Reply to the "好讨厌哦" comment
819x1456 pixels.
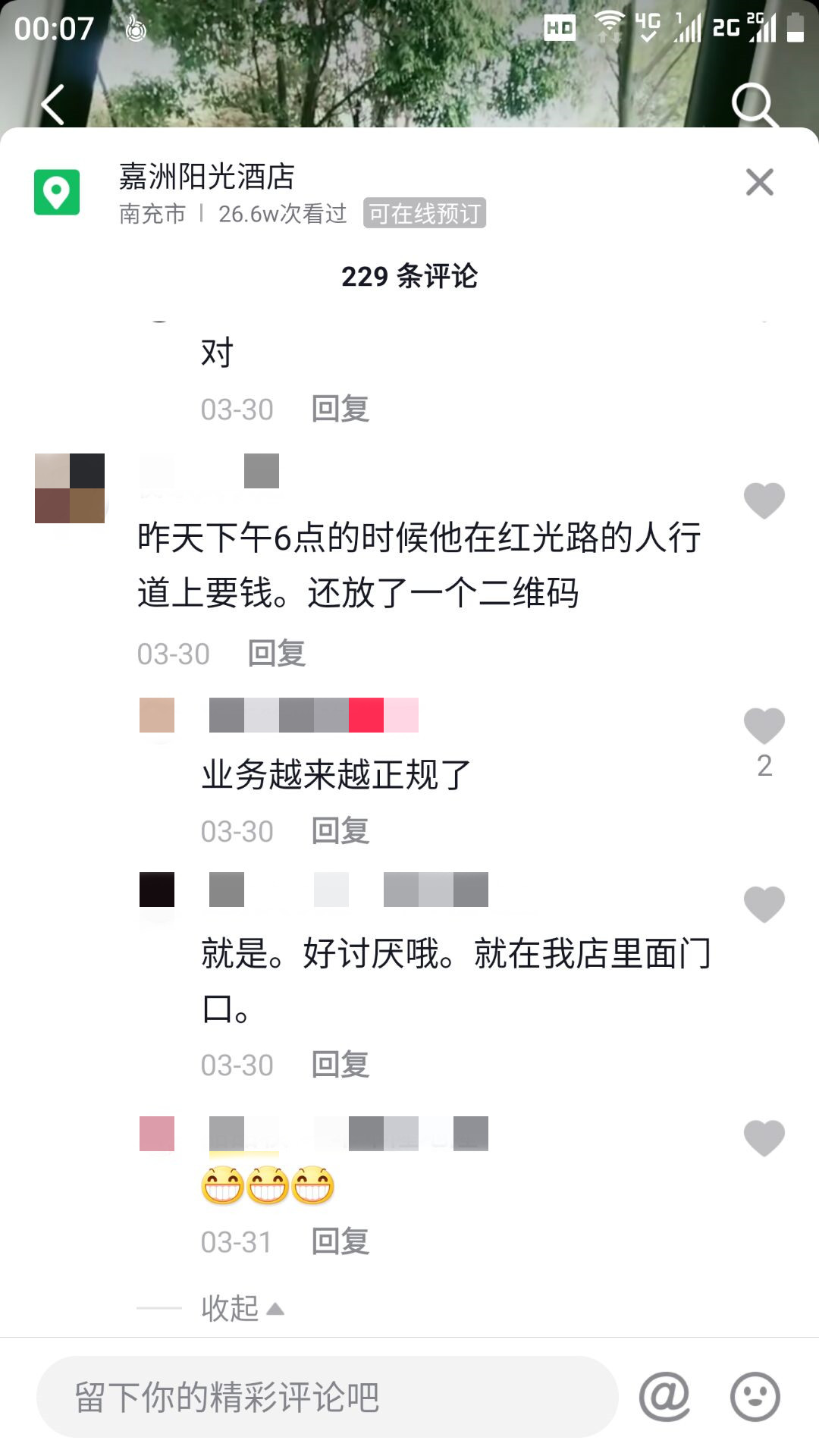[x=340, y=1065]
